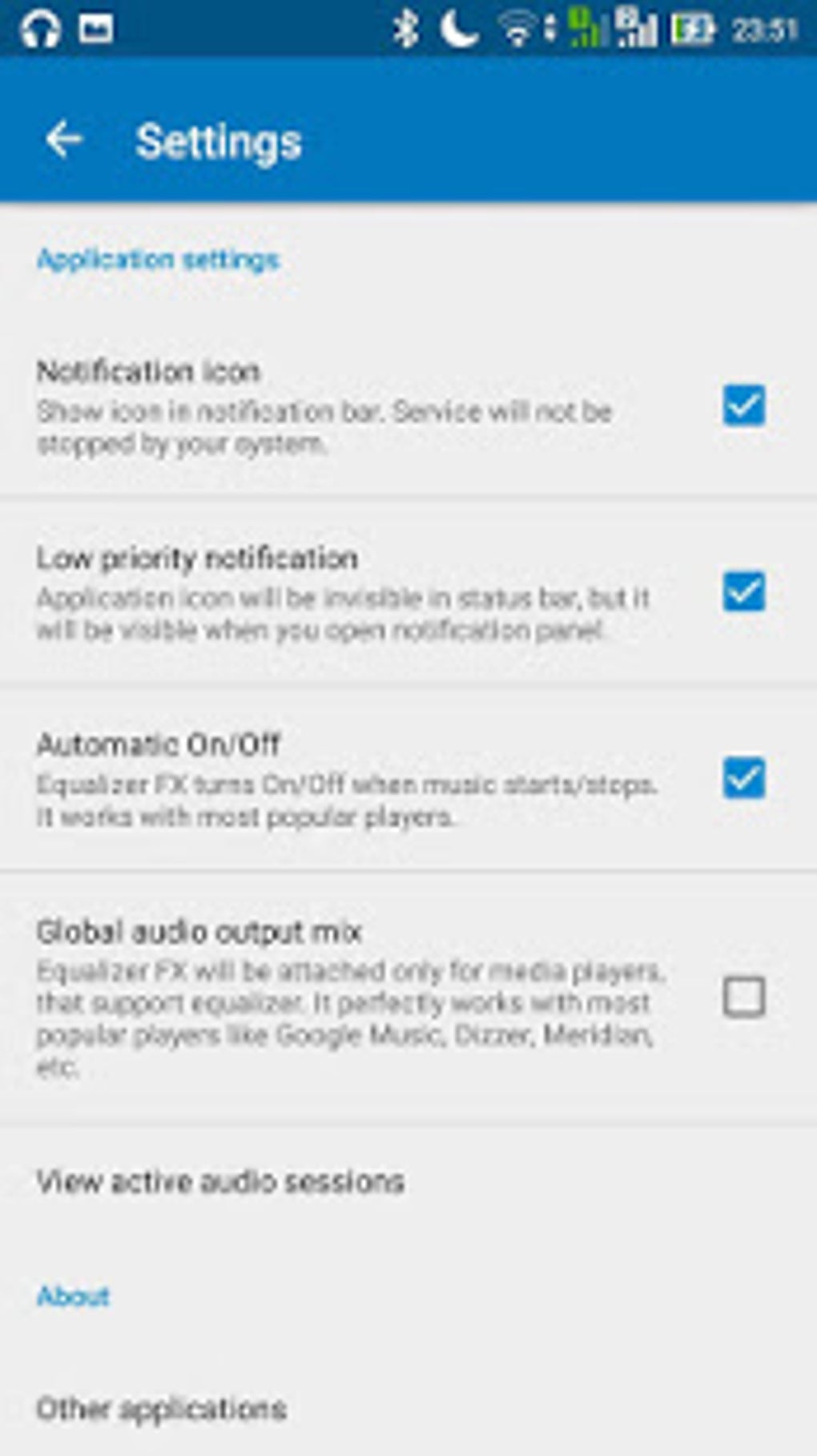
Task: Enable Global audio output mix
Action: (744, 996)
